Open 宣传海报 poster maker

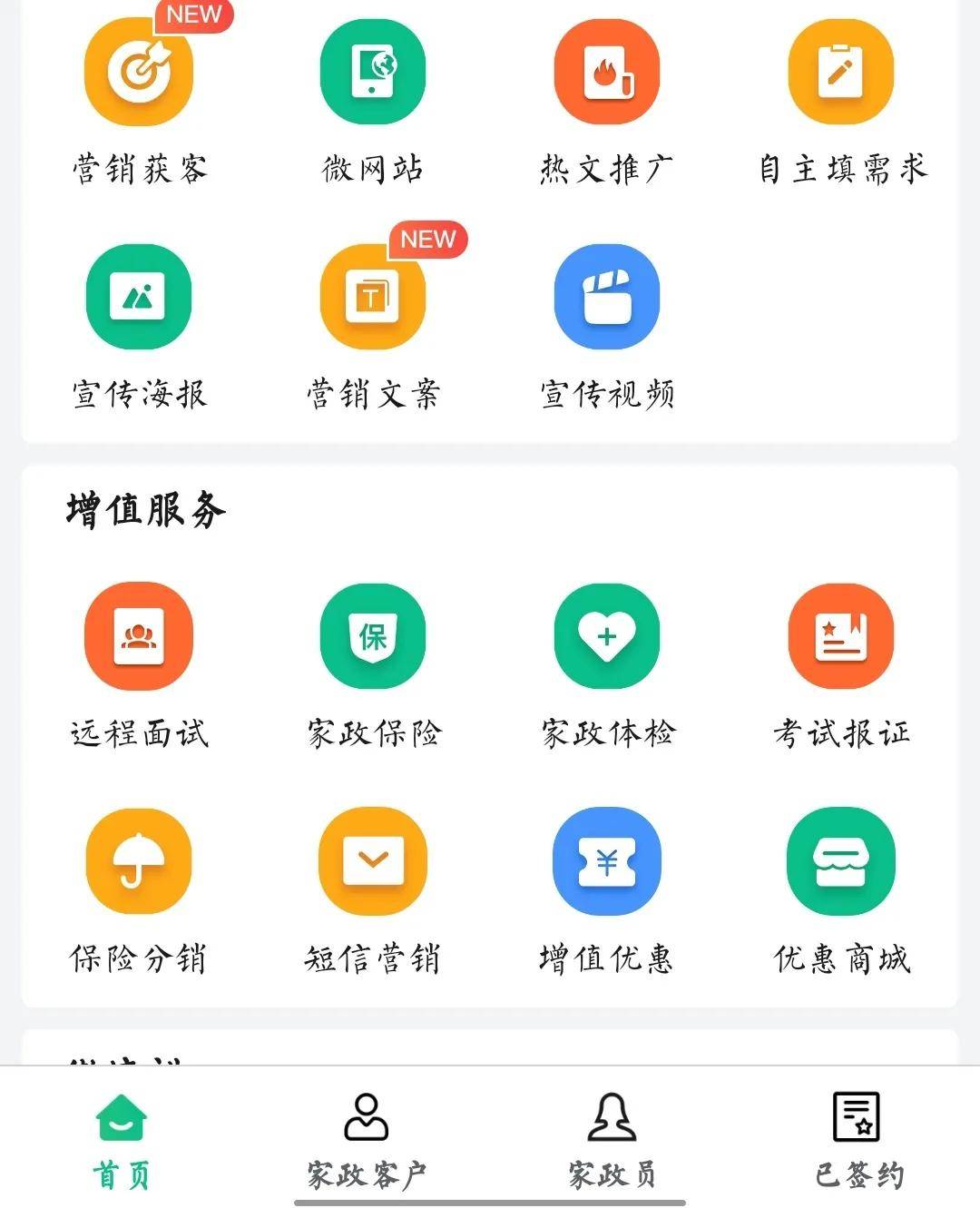(139, 298)
